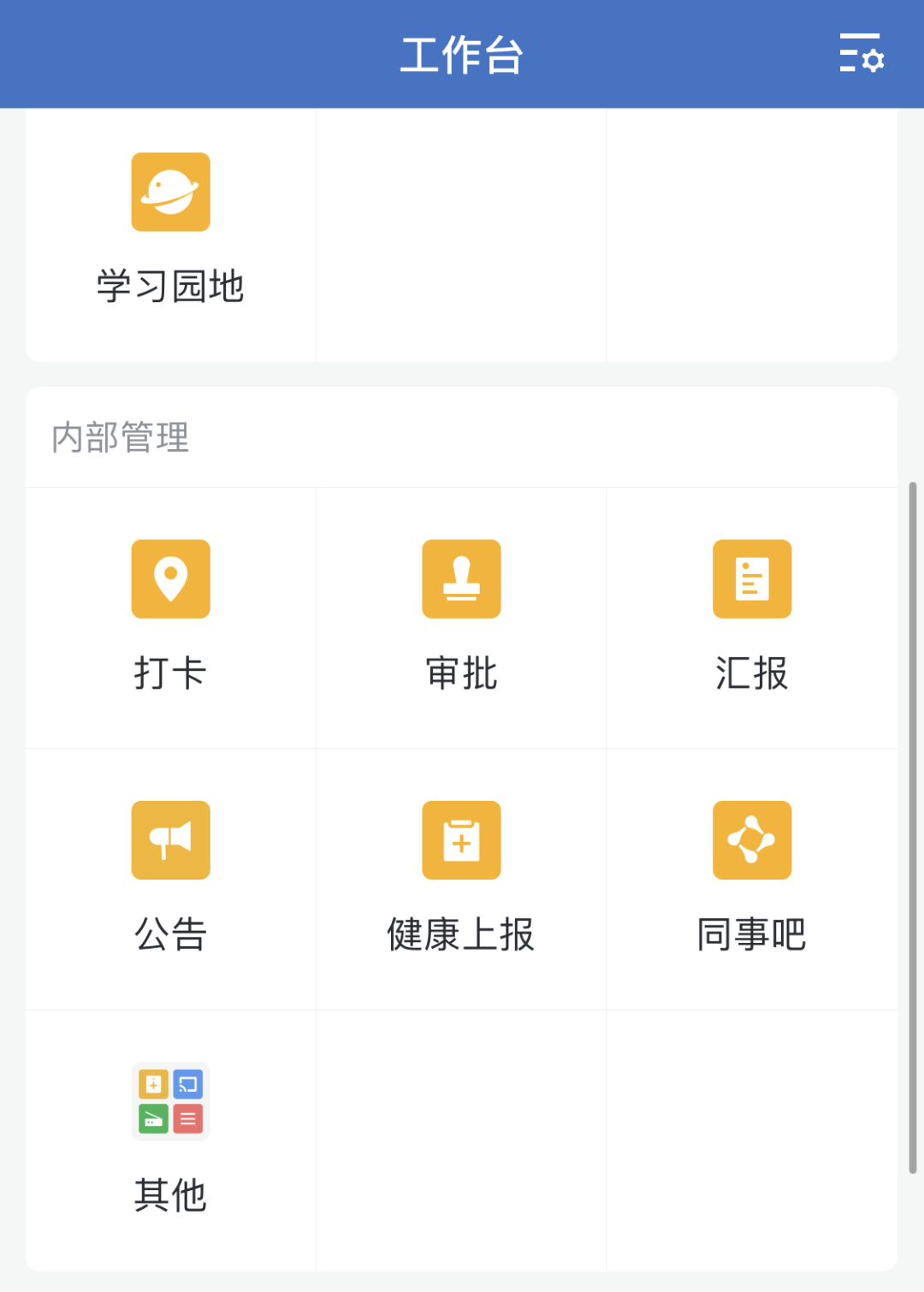Viewport: 924px width, 1292px height.
Task: Launch the 审批 approval app
Action: pos(461,579)
